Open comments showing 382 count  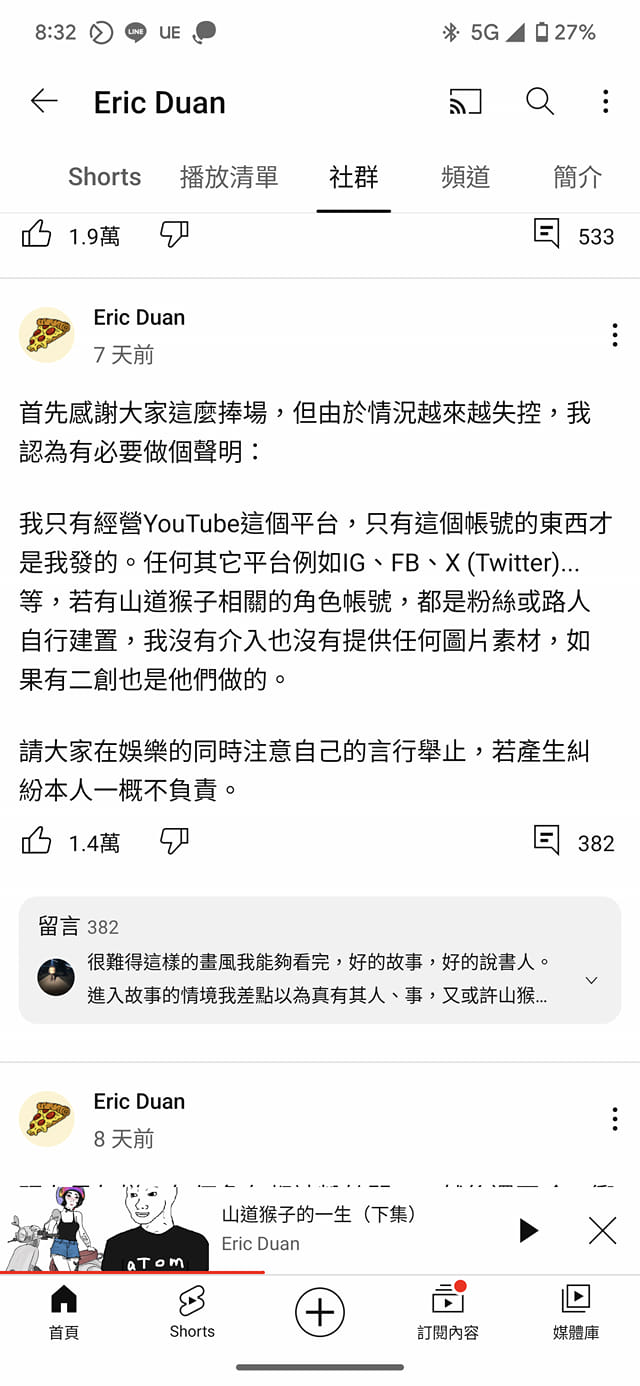(548, 842)
